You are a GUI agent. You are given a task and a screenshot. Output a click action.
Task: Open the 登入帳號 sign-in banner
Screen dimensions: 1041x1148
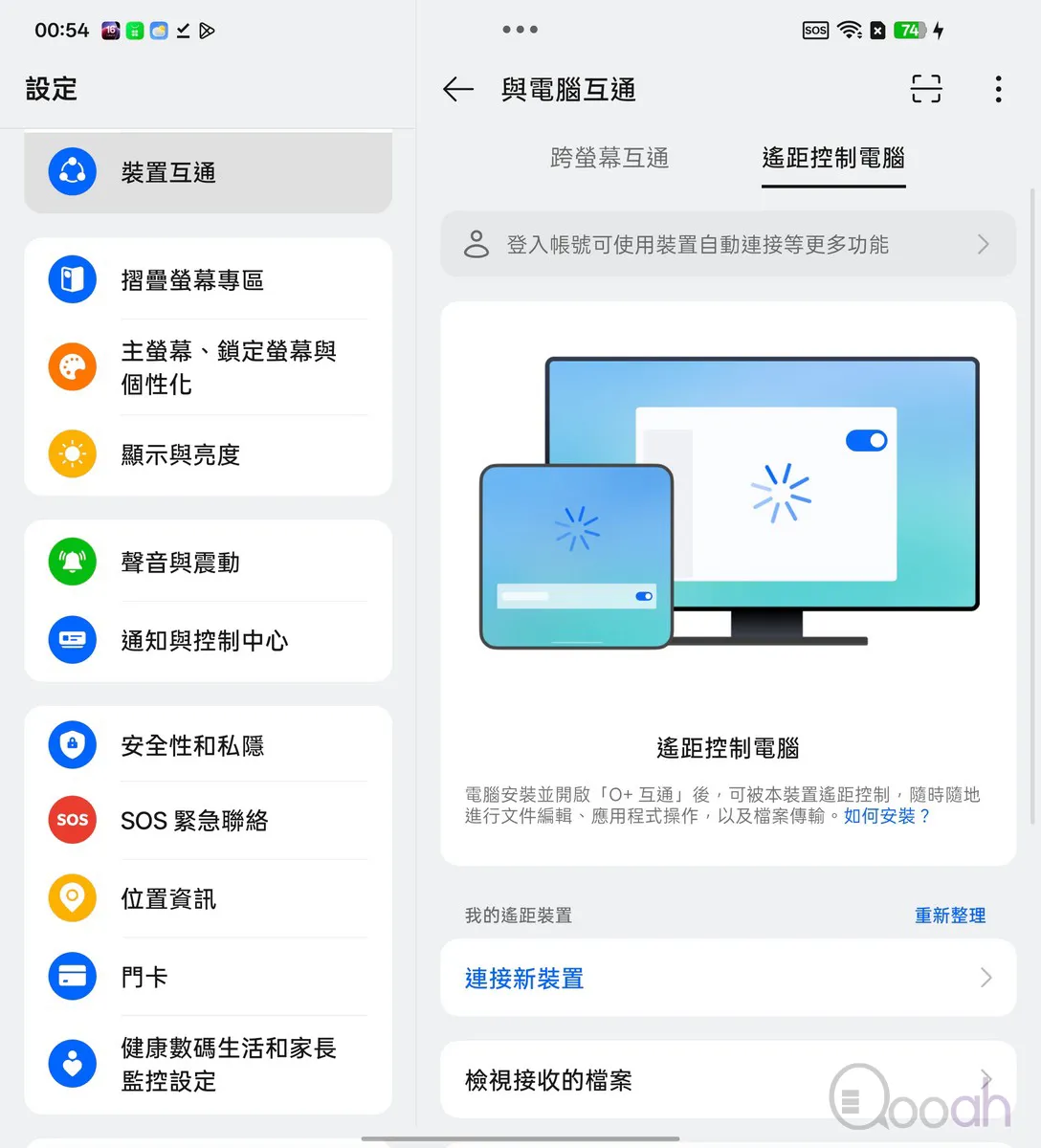click(x=727, y=245)
